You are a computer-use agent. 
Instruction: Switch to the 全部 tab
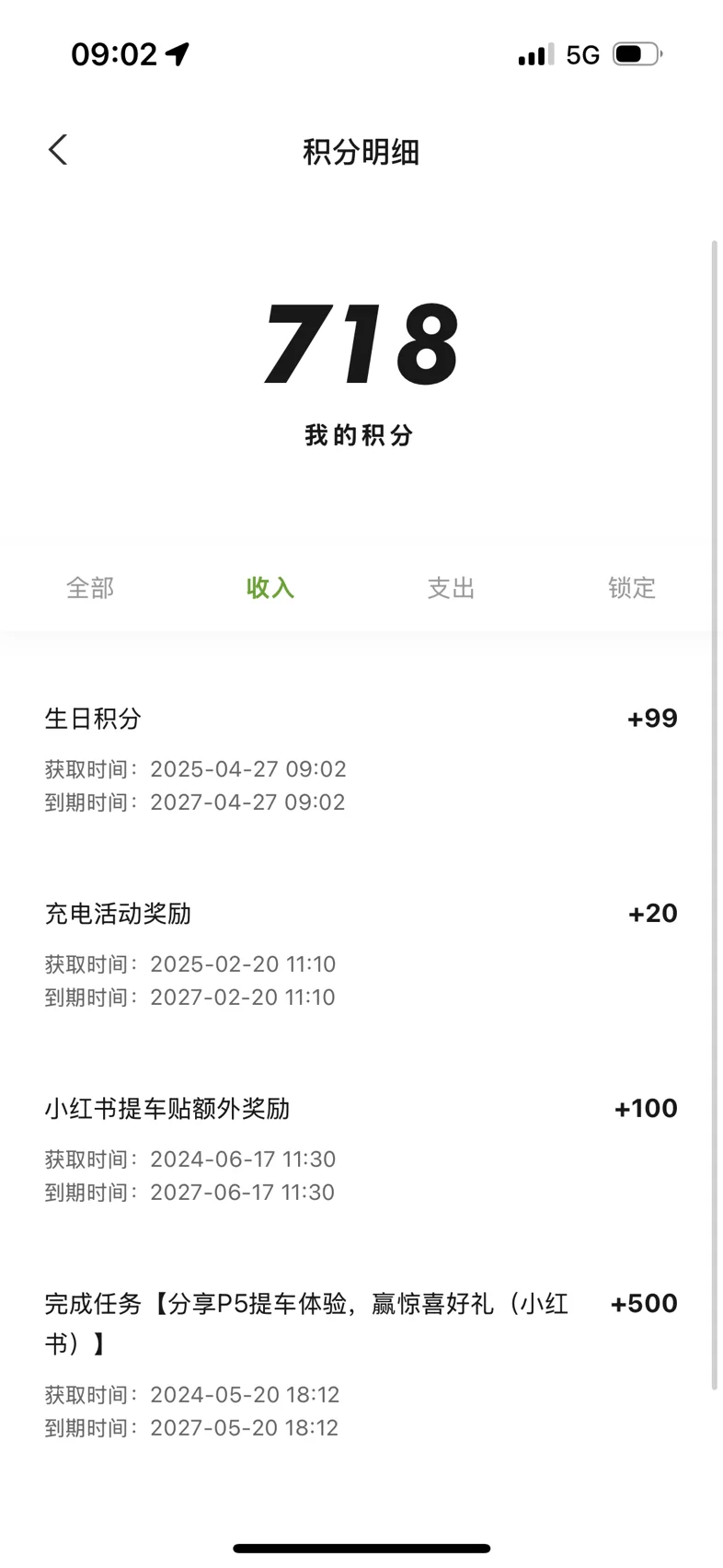[x=90, y=588]
